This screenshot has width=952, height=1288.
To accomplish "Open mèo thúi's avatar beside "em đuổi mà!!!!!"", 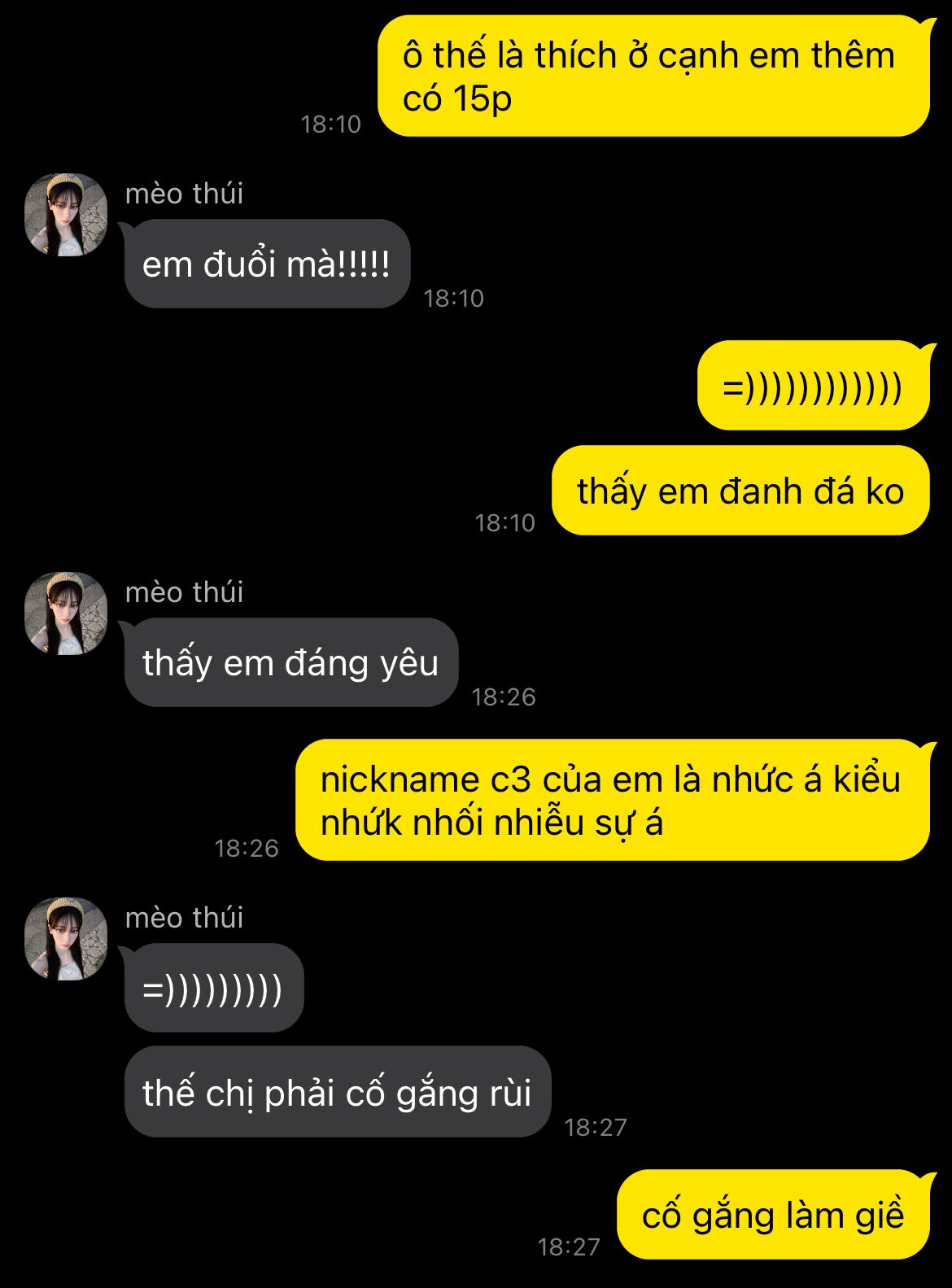I will [66, 215].
